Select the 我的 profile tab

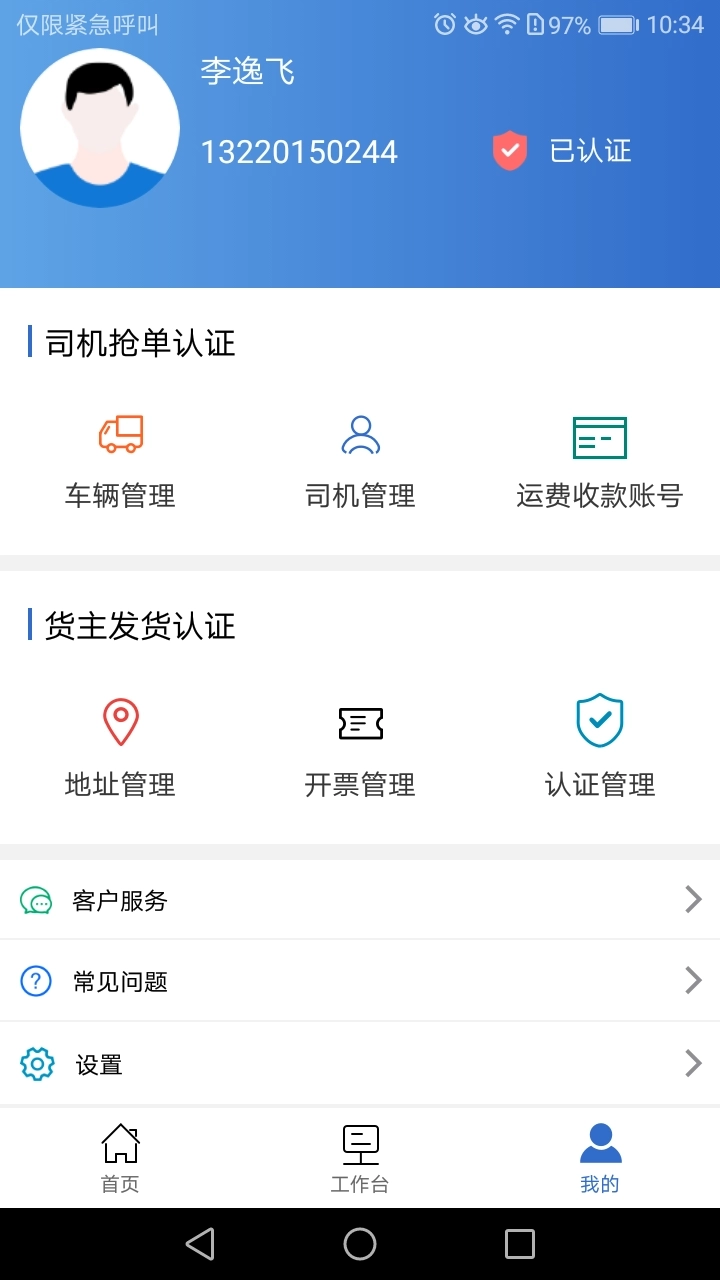(x=599, y=1157)
